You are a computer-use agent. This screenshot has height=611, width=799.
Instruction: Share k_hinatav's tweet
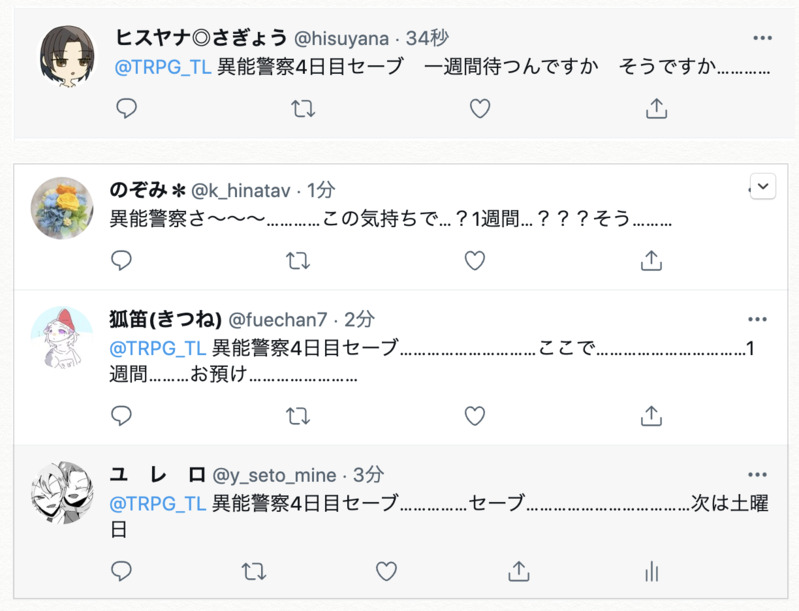[x=651, y=260]
